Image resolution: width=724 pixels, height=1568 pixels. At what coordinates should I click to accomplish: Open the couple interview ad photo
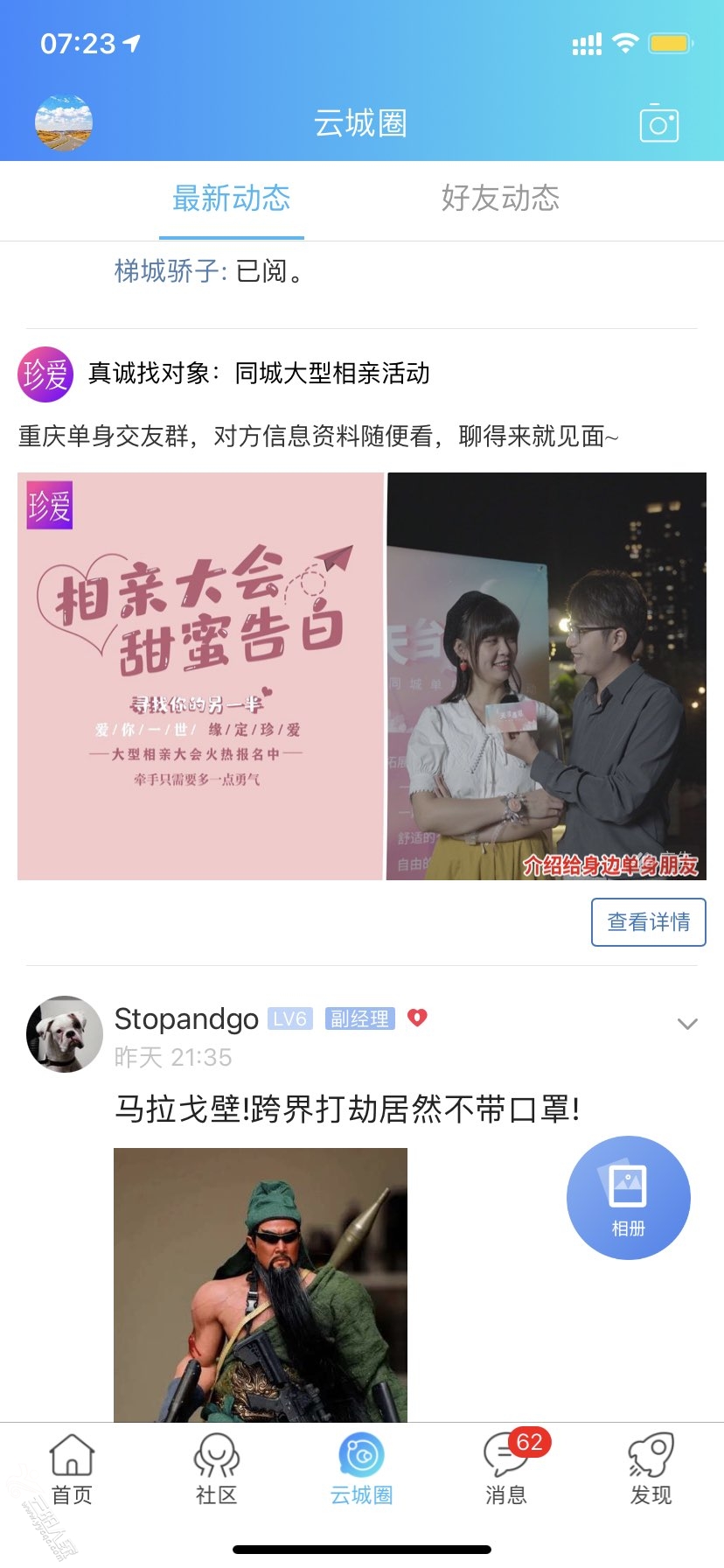click(x=546, y=675)
